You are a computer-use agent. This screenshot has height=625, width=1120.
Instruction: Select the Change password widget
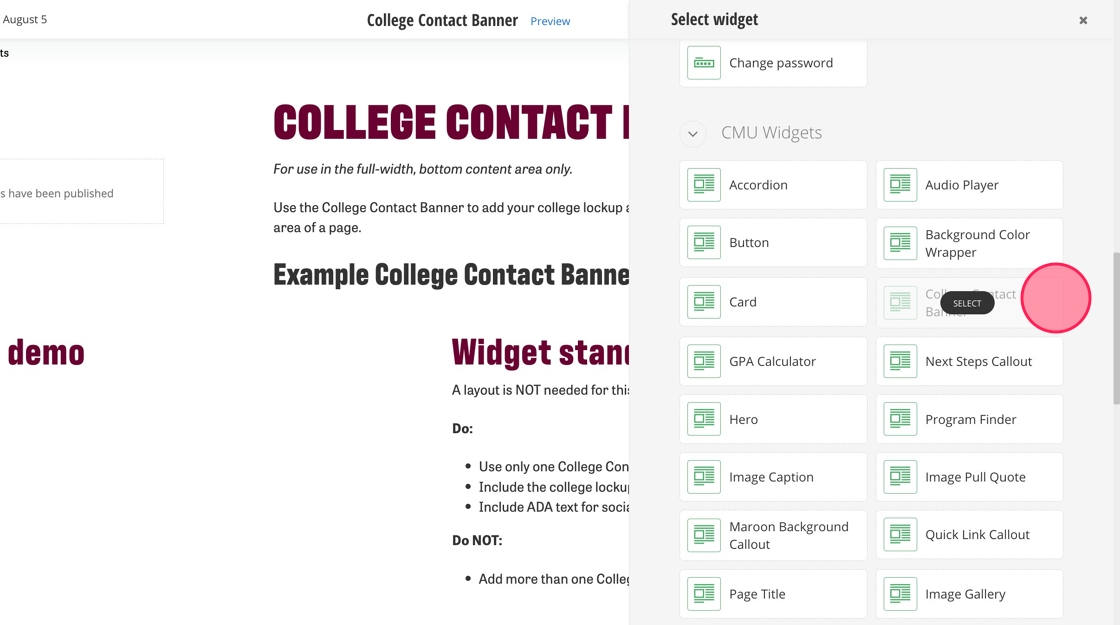coord(773,63)
